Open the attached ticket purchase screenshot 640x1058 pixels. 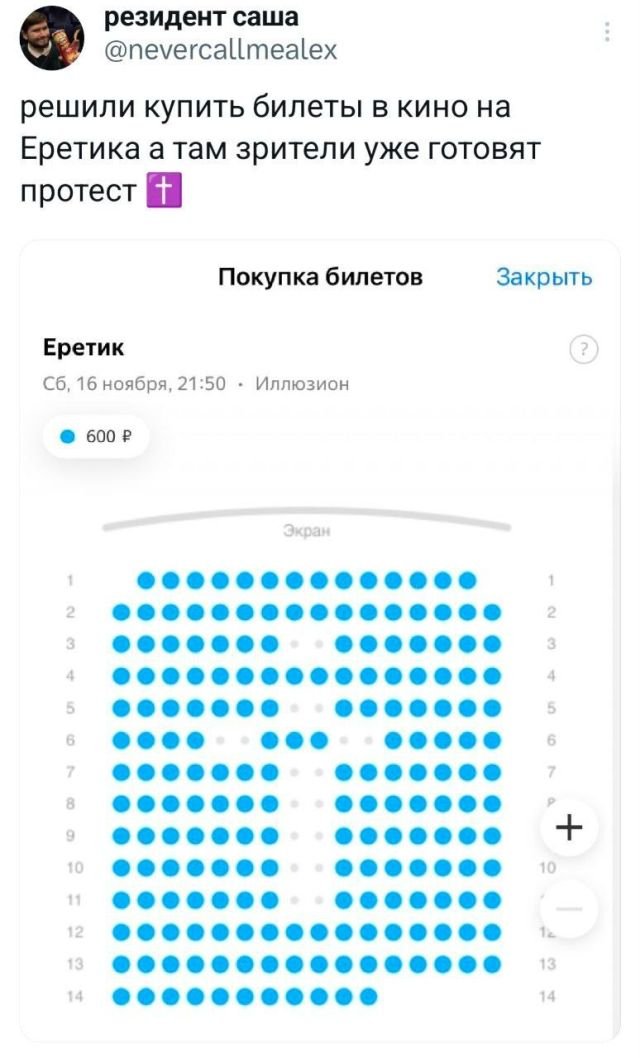pyautogui.click(x=319, y=640)
